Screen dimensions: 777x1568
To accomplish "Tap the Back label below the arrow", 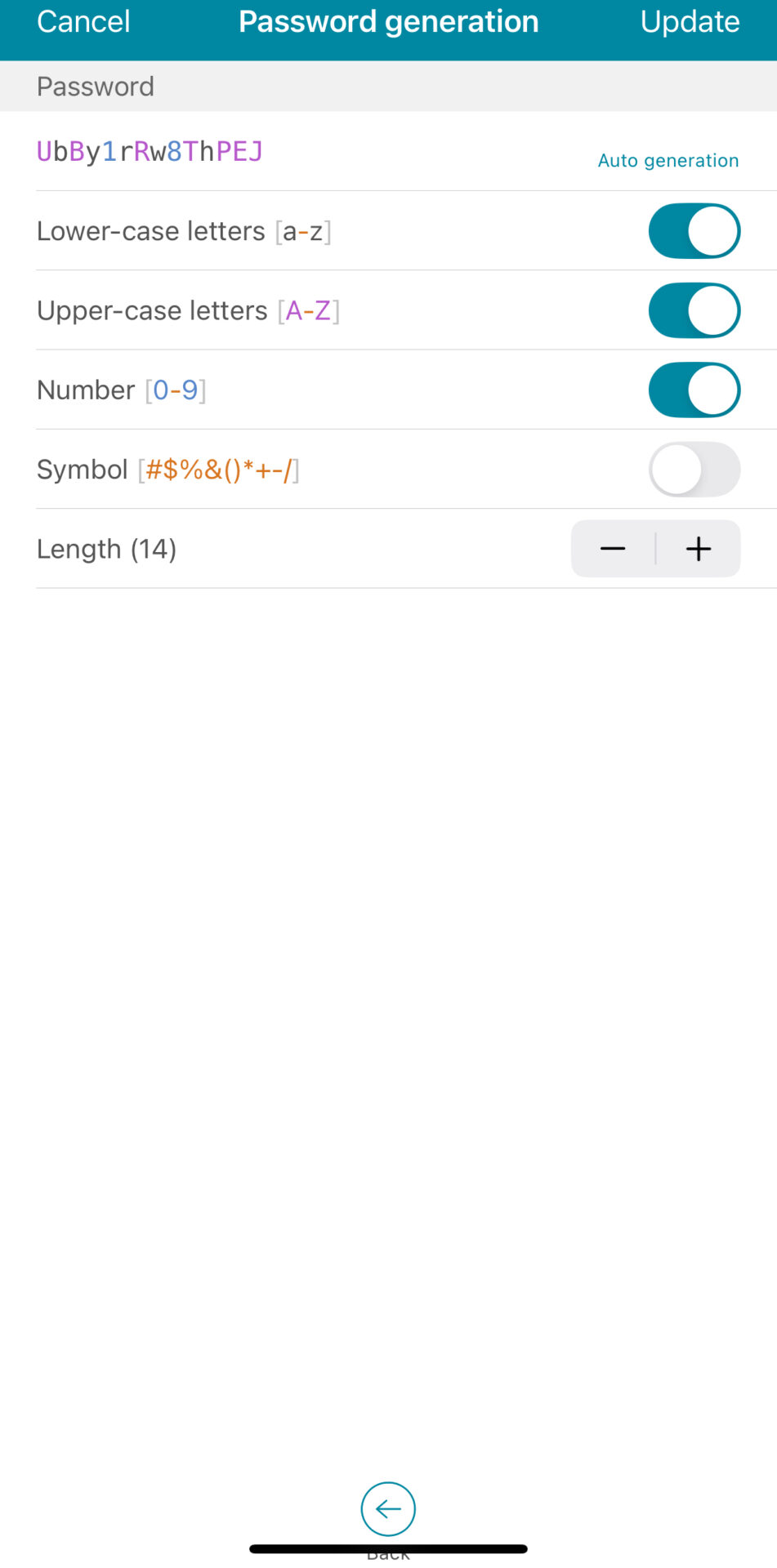I will coord(388,1551).
